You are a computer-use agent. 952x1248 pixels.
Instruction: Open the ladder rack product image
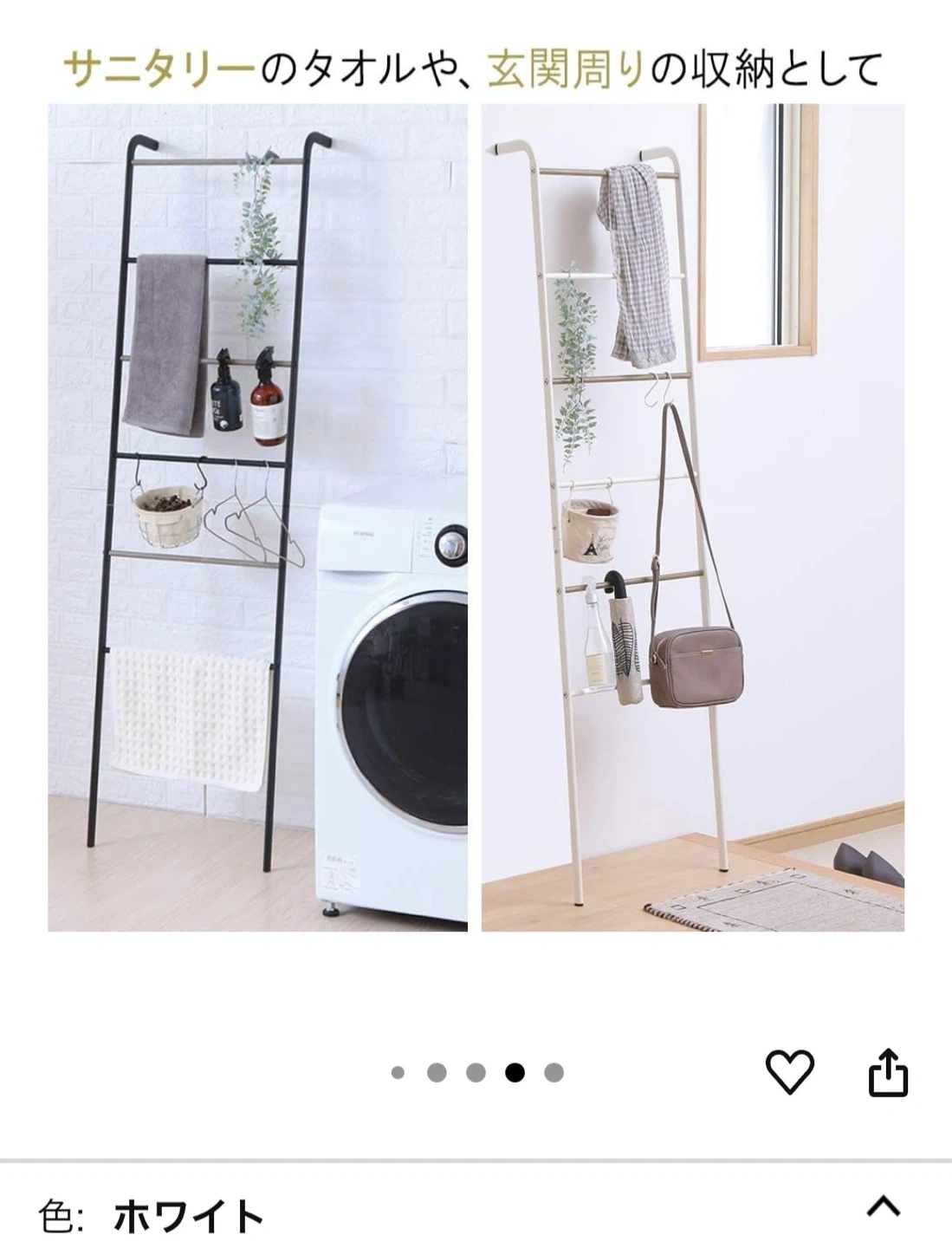[x=476, y=517]
